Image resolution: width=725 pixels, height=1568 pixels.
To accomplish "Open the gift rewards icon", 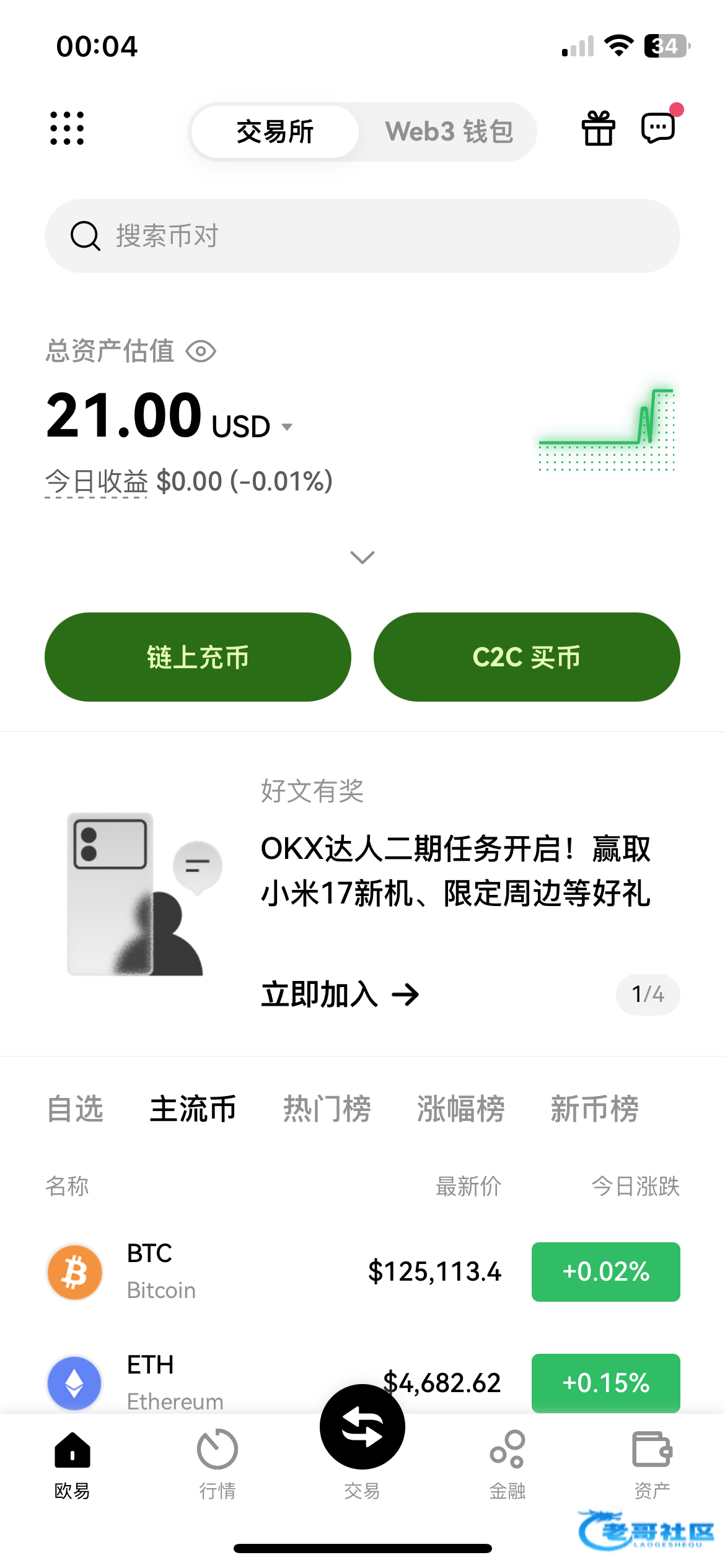I will (x=598, y=129).
